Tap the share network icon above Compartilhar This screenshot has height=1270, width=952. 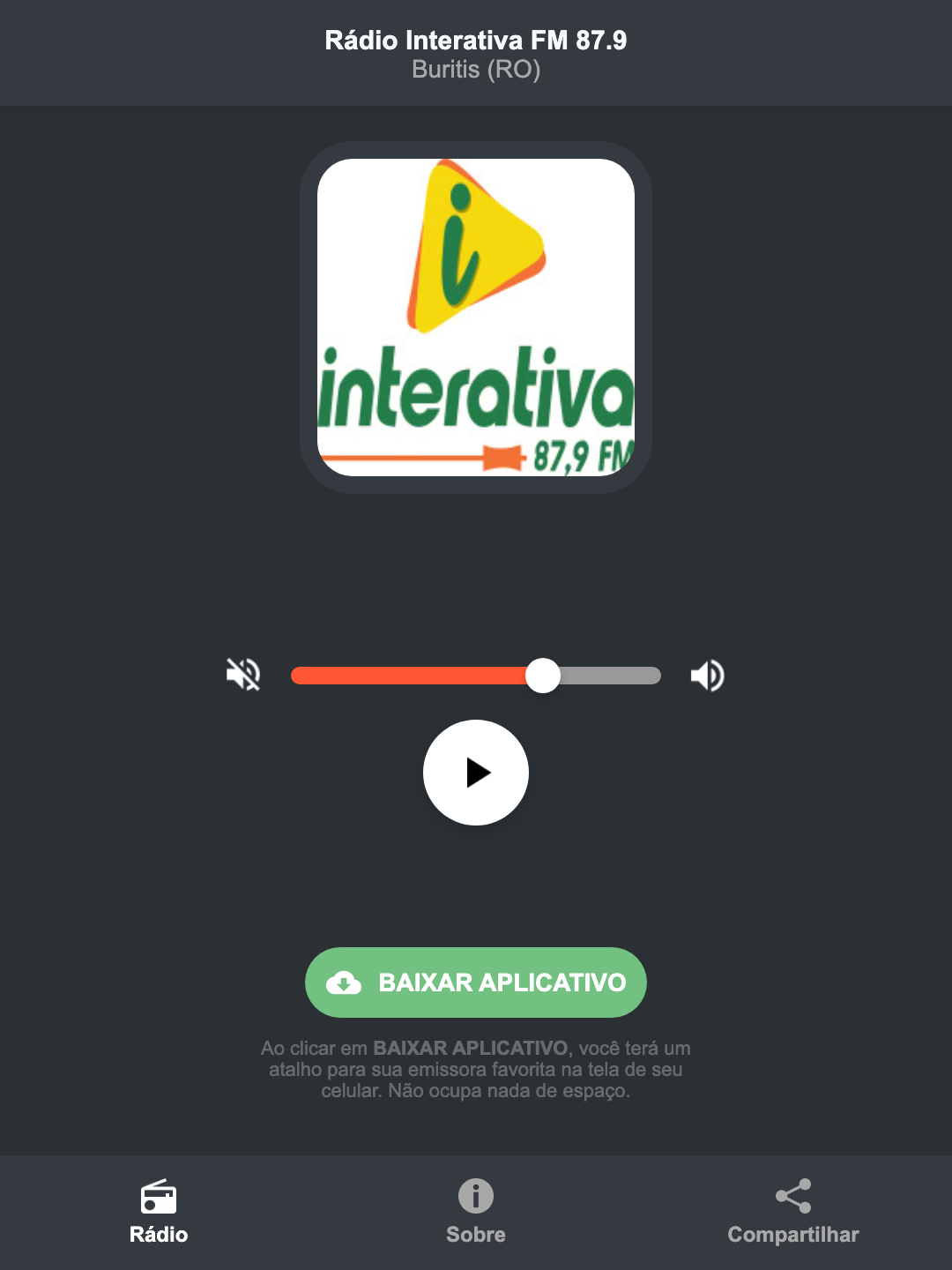click(792, 1197)
